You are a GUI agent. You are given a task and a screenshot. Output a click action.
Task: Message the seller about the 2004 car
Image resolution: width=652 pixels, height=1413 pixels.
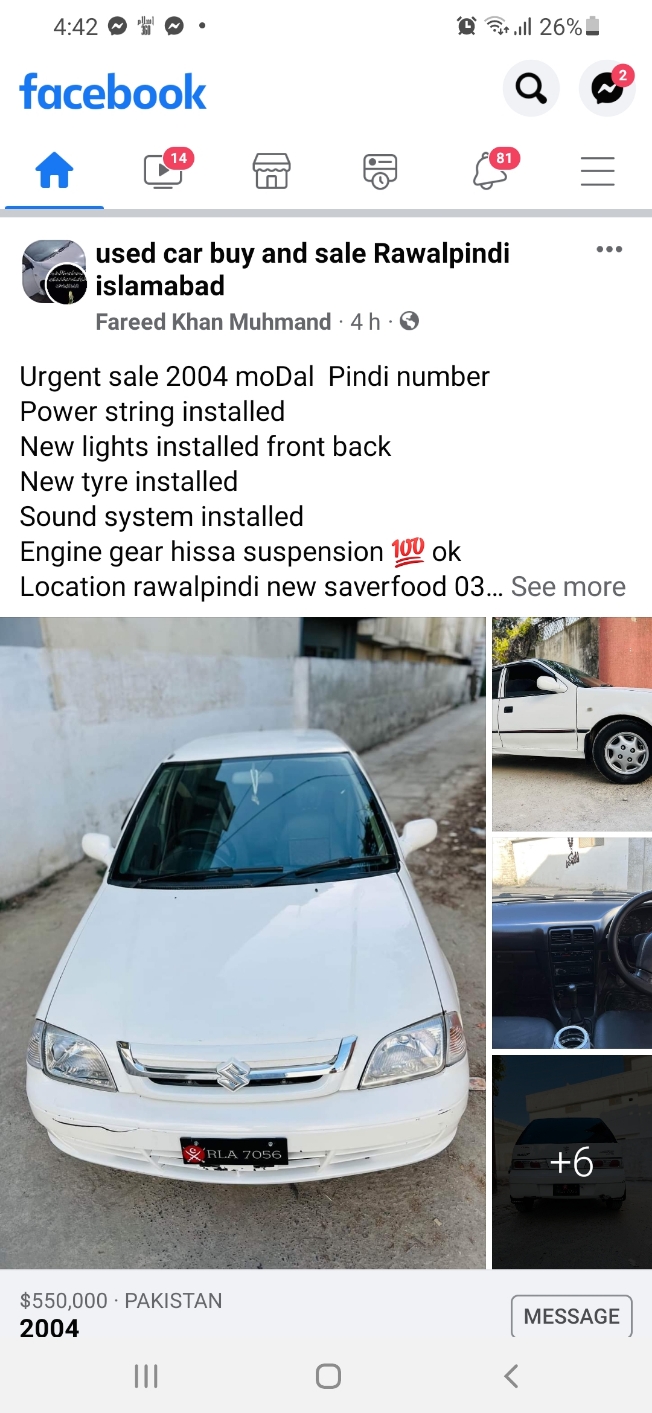571,1316
